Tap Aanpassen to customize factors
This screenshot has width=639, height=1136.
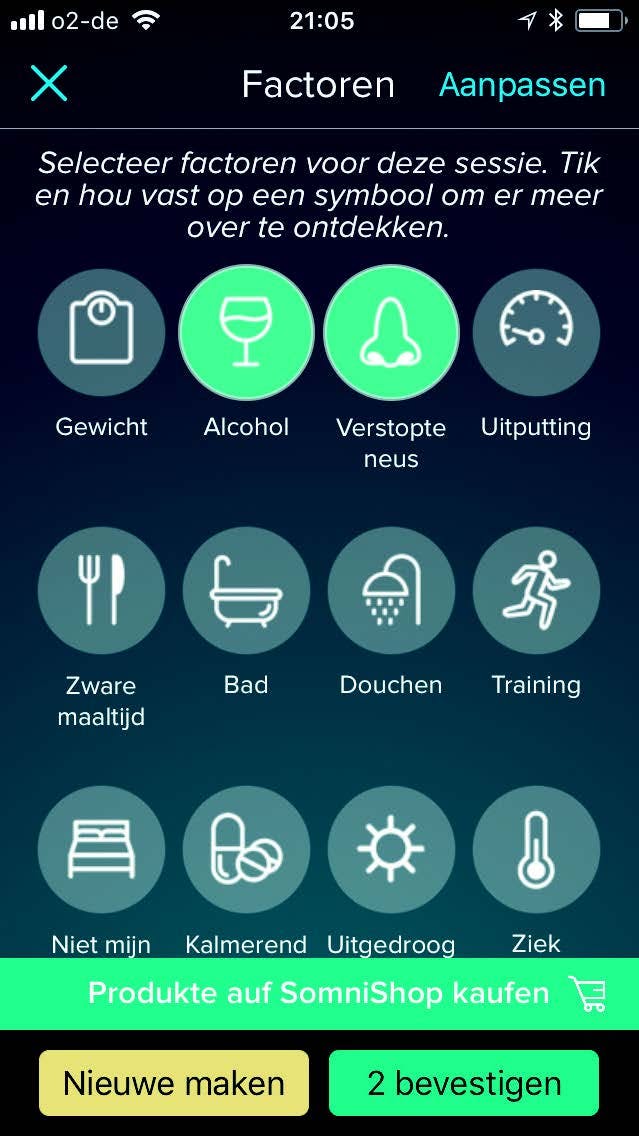(x=522, y=85)
